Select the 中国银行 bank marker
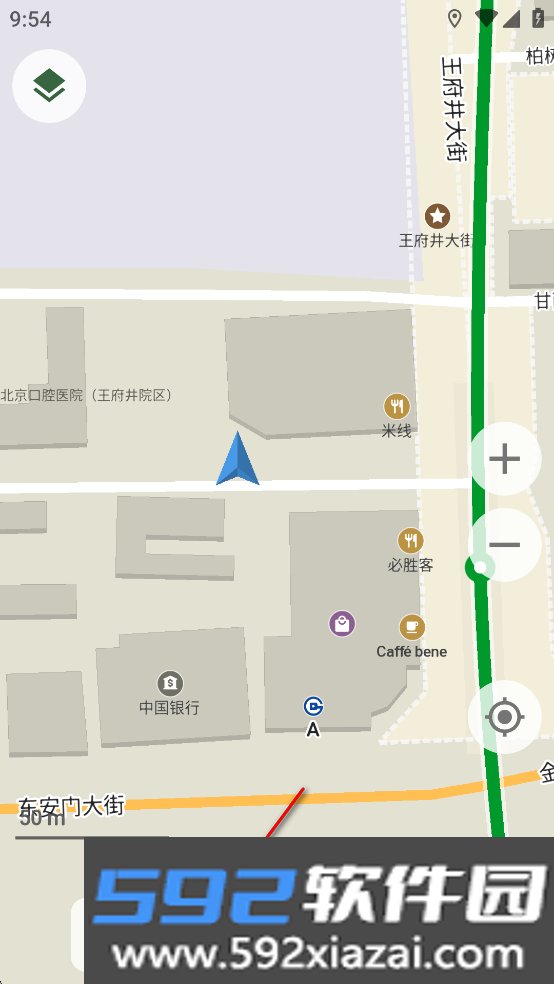Image resolution: width=554 pixels, height=984 pixels. 170,683
